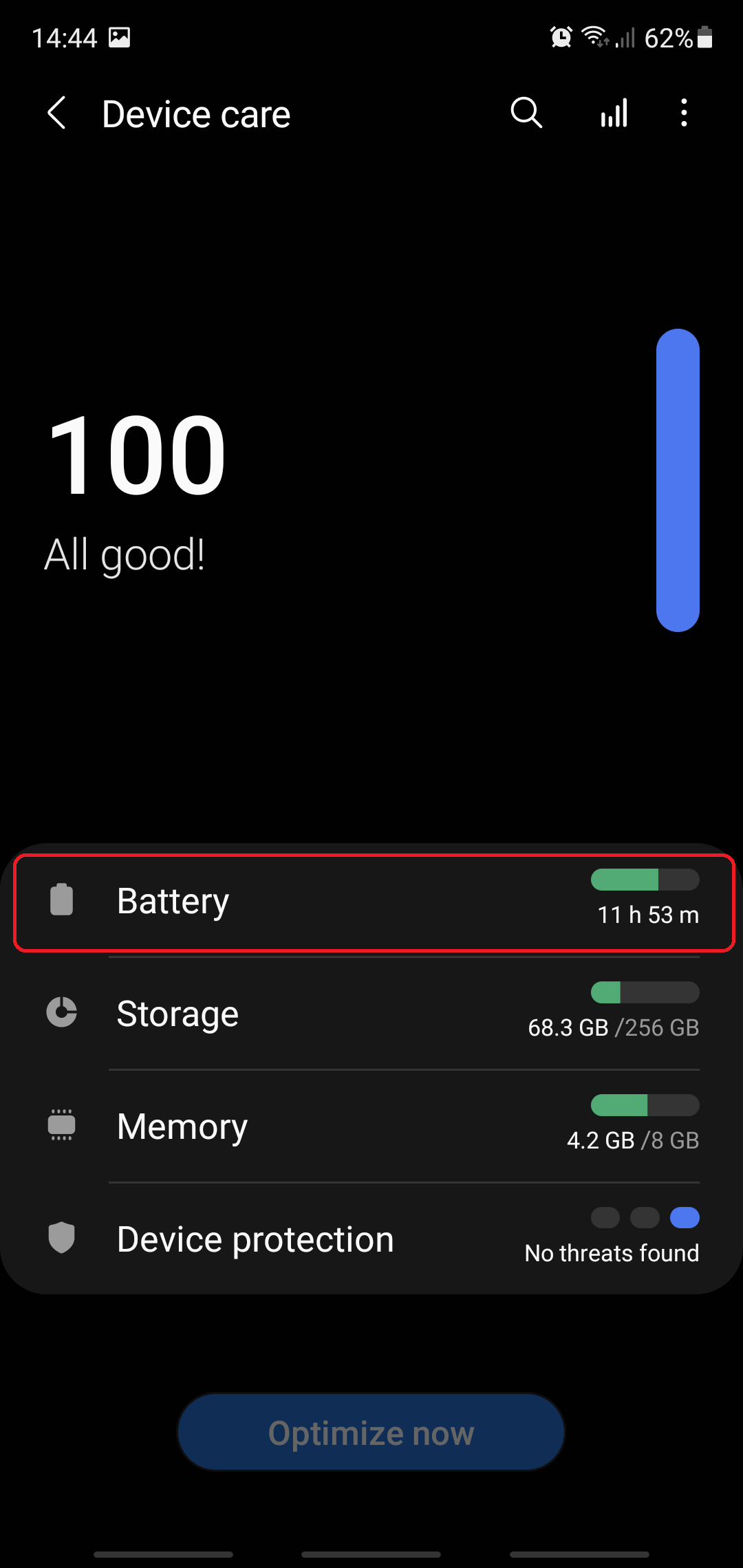Viewport: 743px width, 1568px height.
Task: Open Device protection
Action: click(x=371, y=1239)
